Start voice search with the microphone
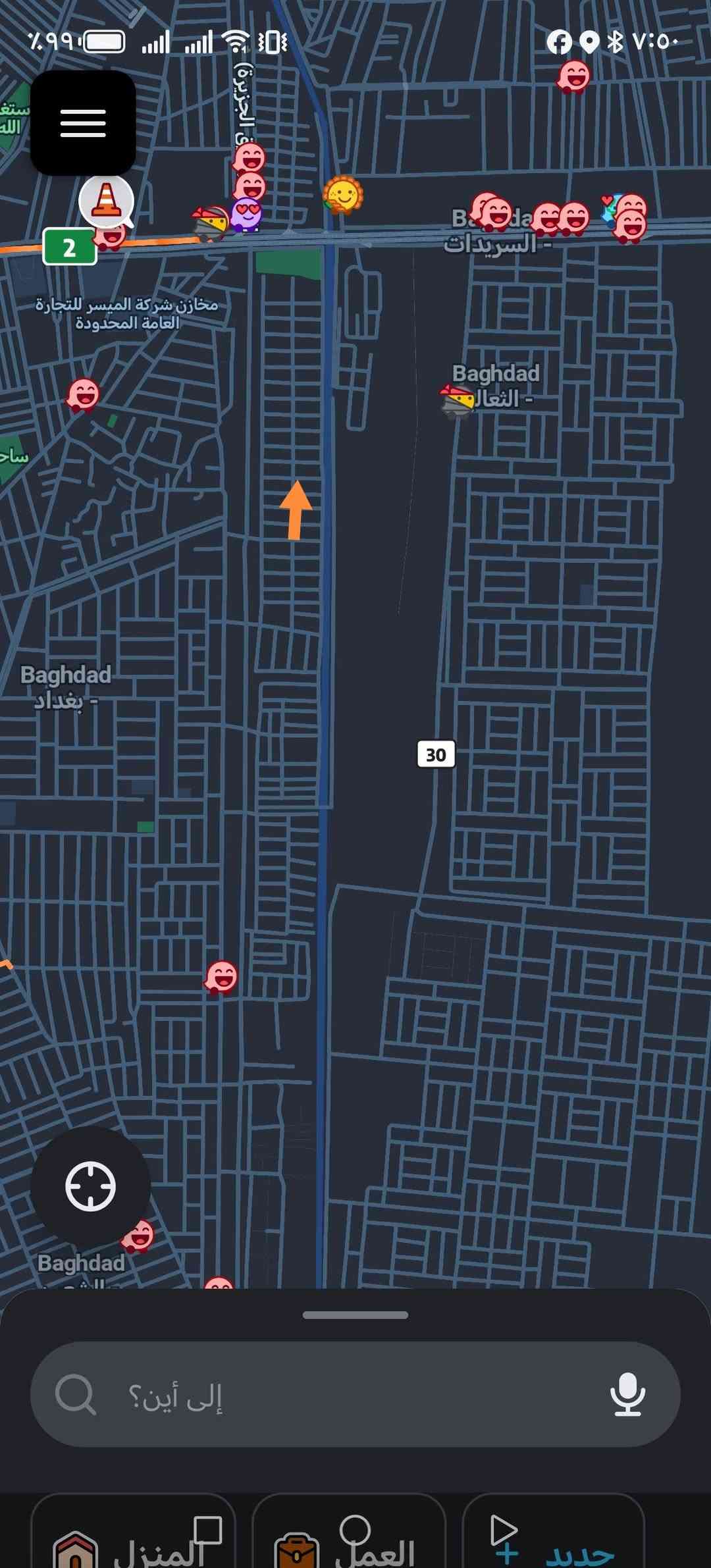 (627, 1394)
